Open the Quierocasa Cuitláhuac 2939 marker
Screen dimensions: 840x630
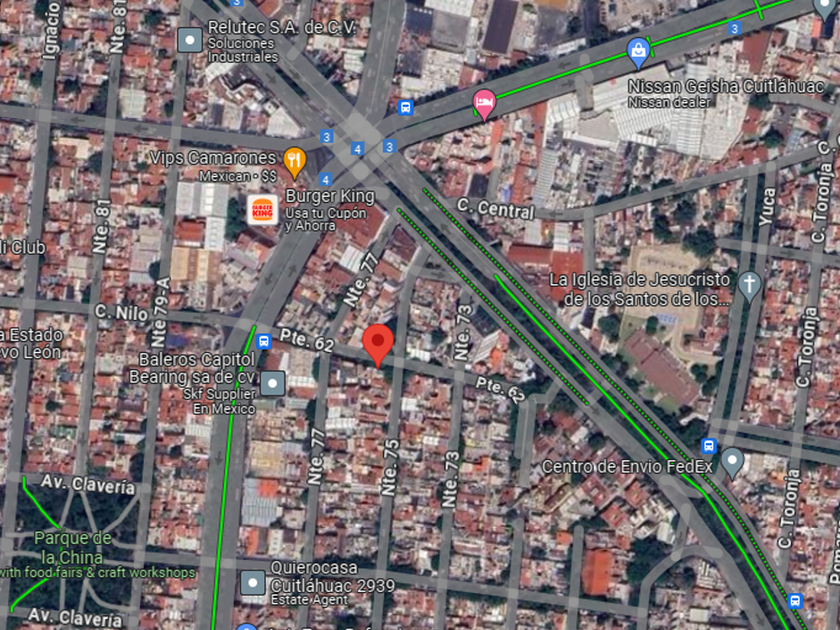[x=252, y=582]
